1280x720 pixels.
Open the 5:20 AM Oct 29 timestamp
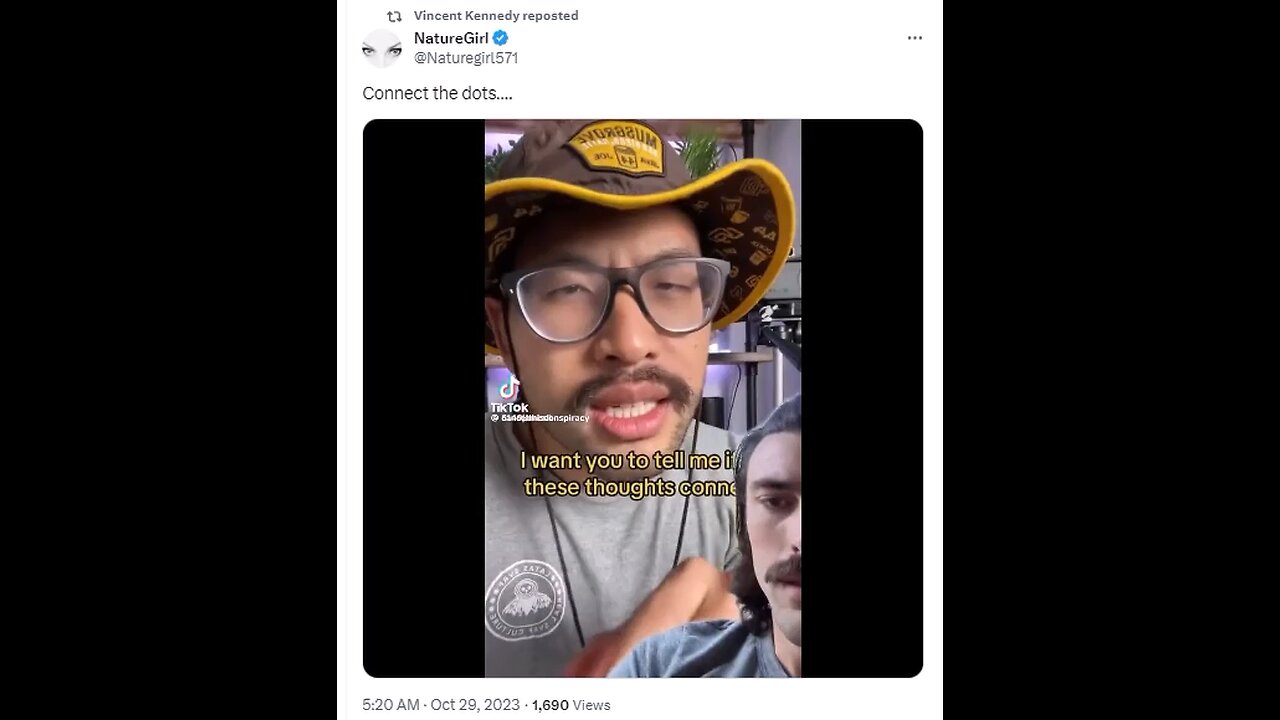pos(441,705)
